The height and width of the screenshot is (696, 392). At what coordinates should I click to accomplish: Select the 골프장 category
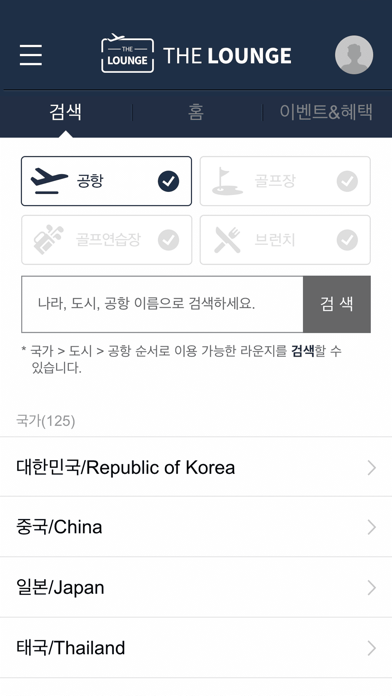click(285, 181)
